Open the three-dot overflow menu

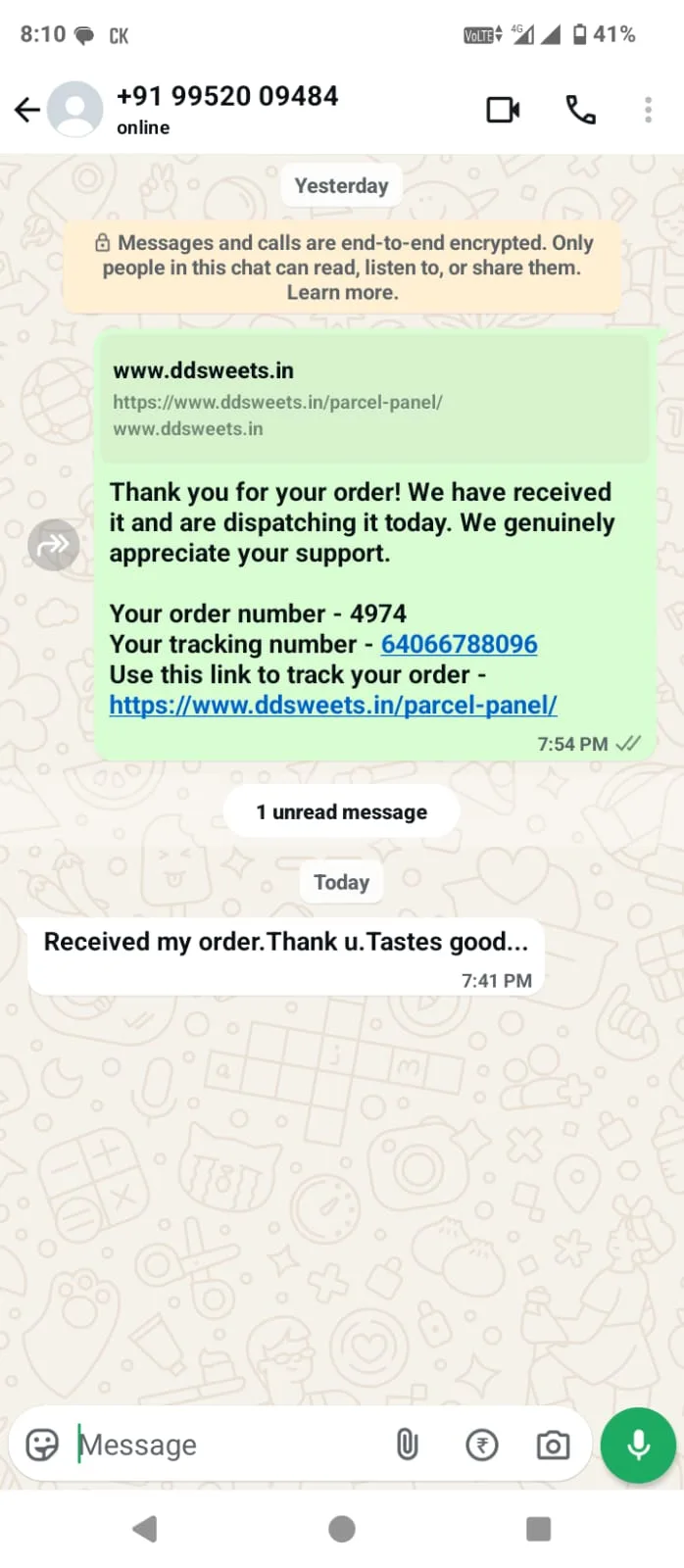pyautogui.click(x=648, y=110)
